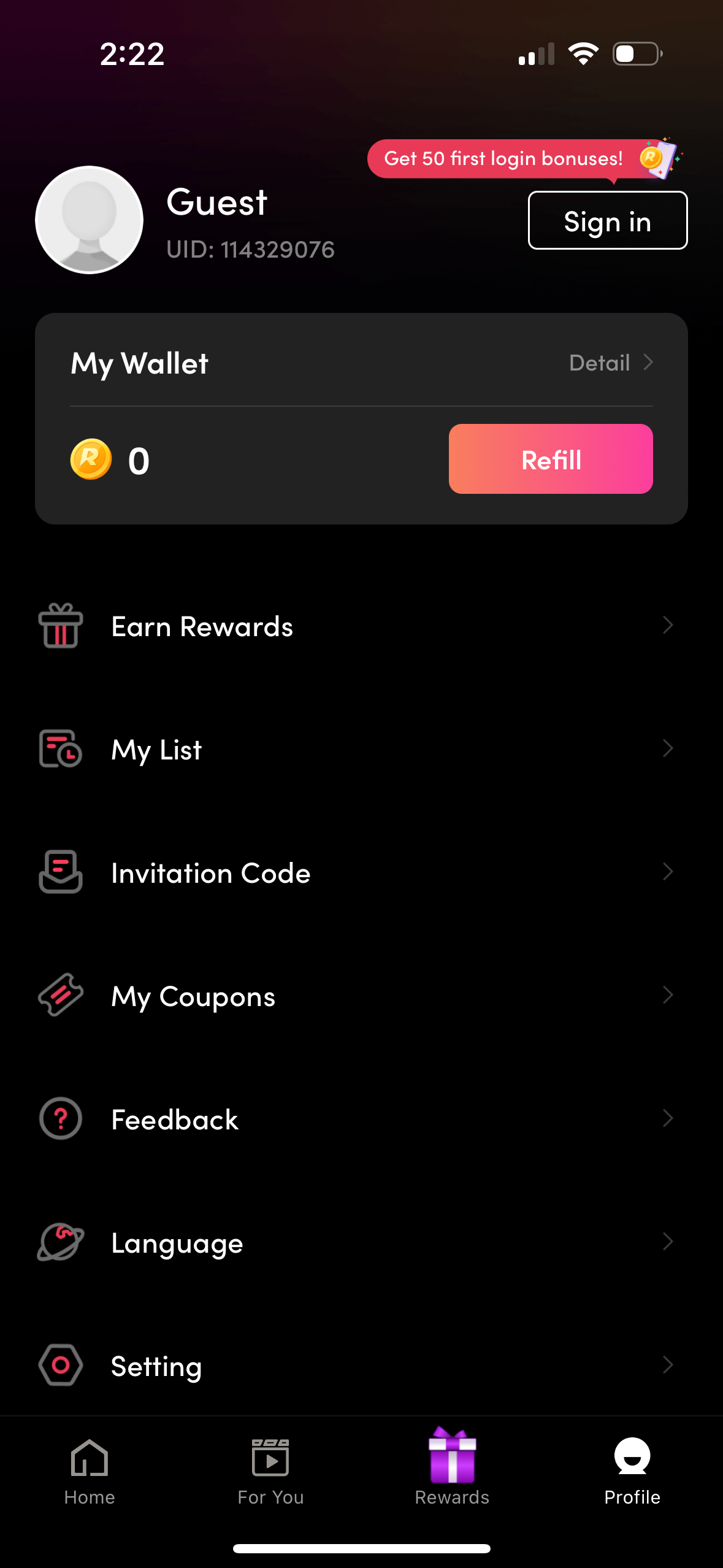Open the My Coupons ticket icon
The image size is (723, 1568).
click(59, 996)
